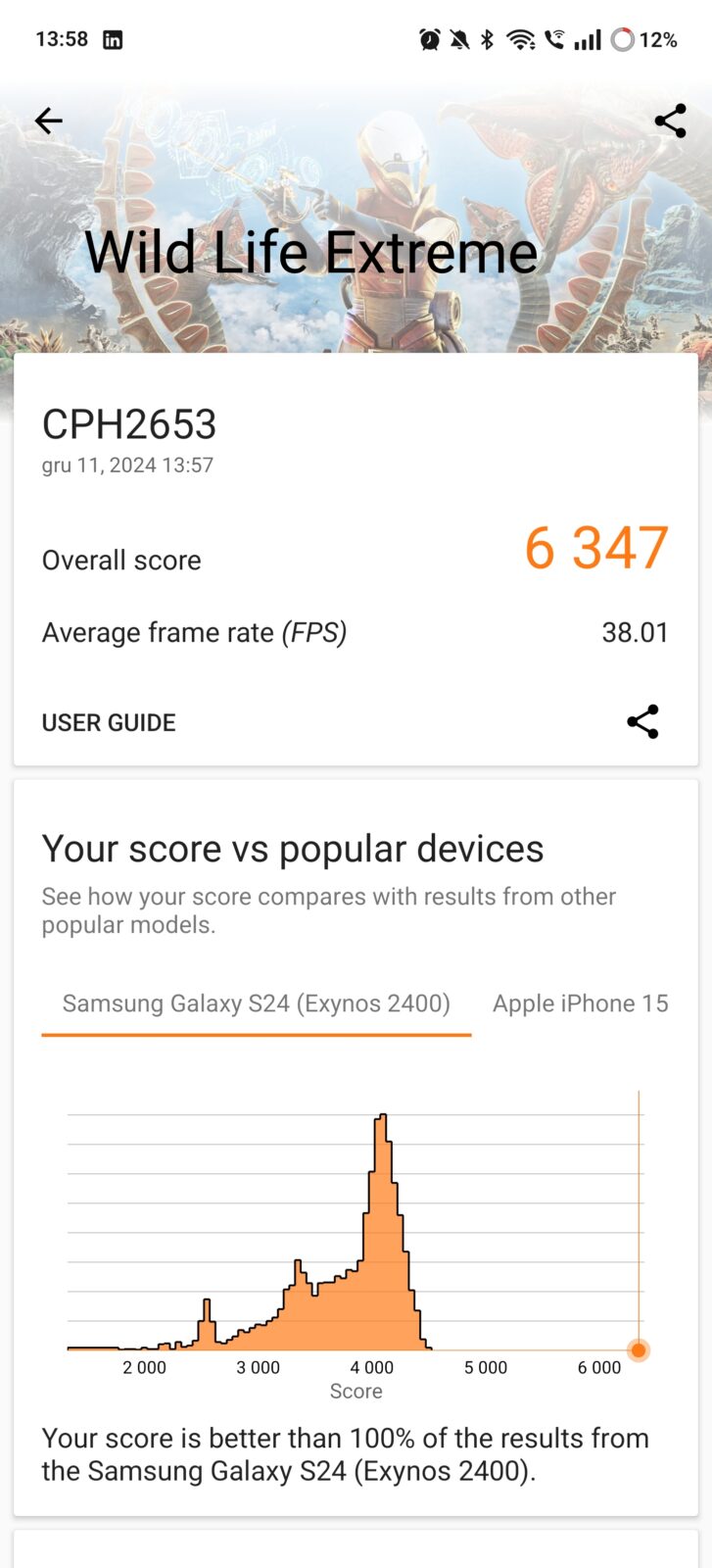Share the CPH2653 result card
712x1568 pixels.
(x=642, y=721)
